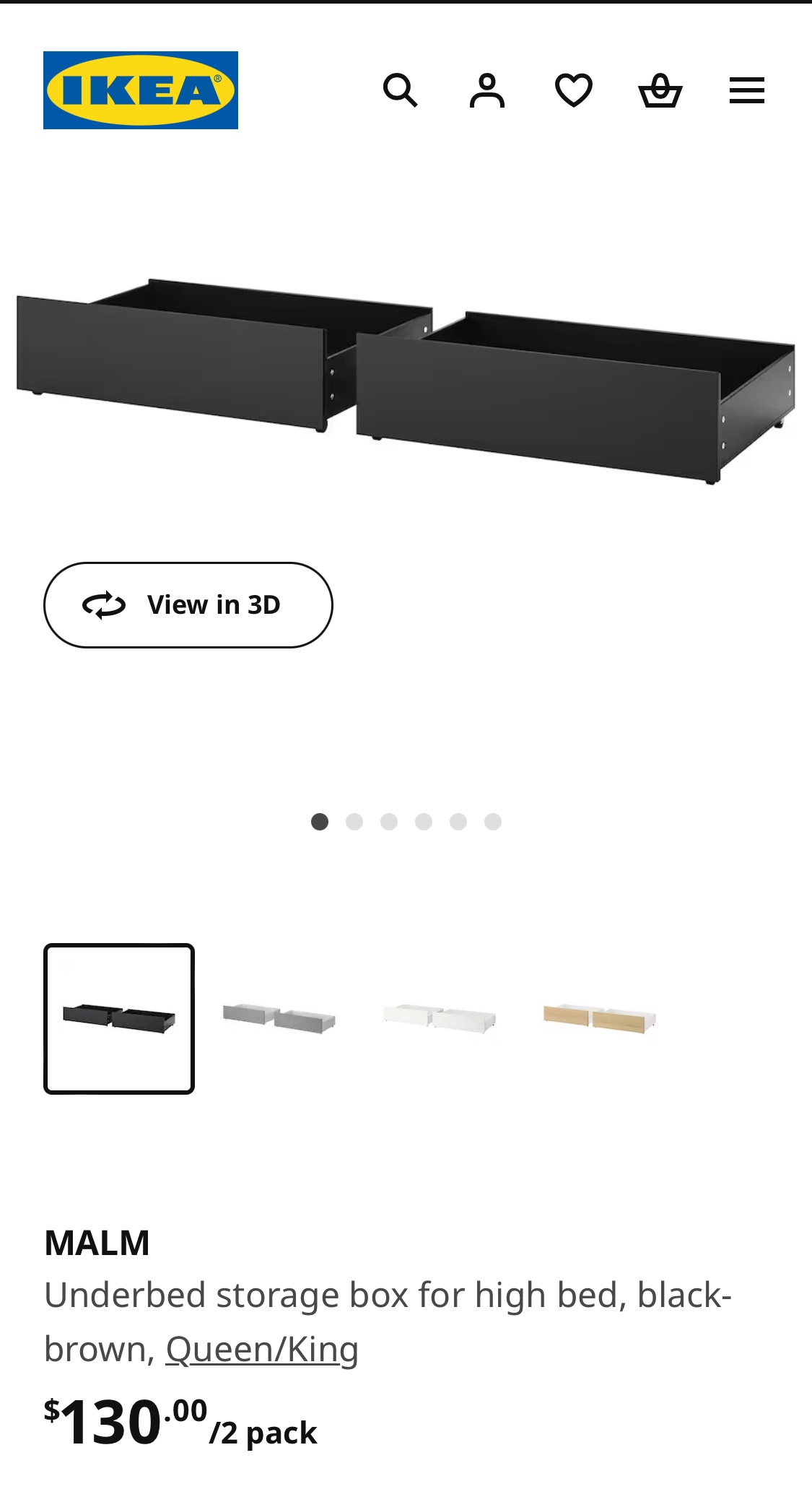This screenshot has height=1489, width=812.
Task: Jump to second image via page dot
Action: [354, 822]
